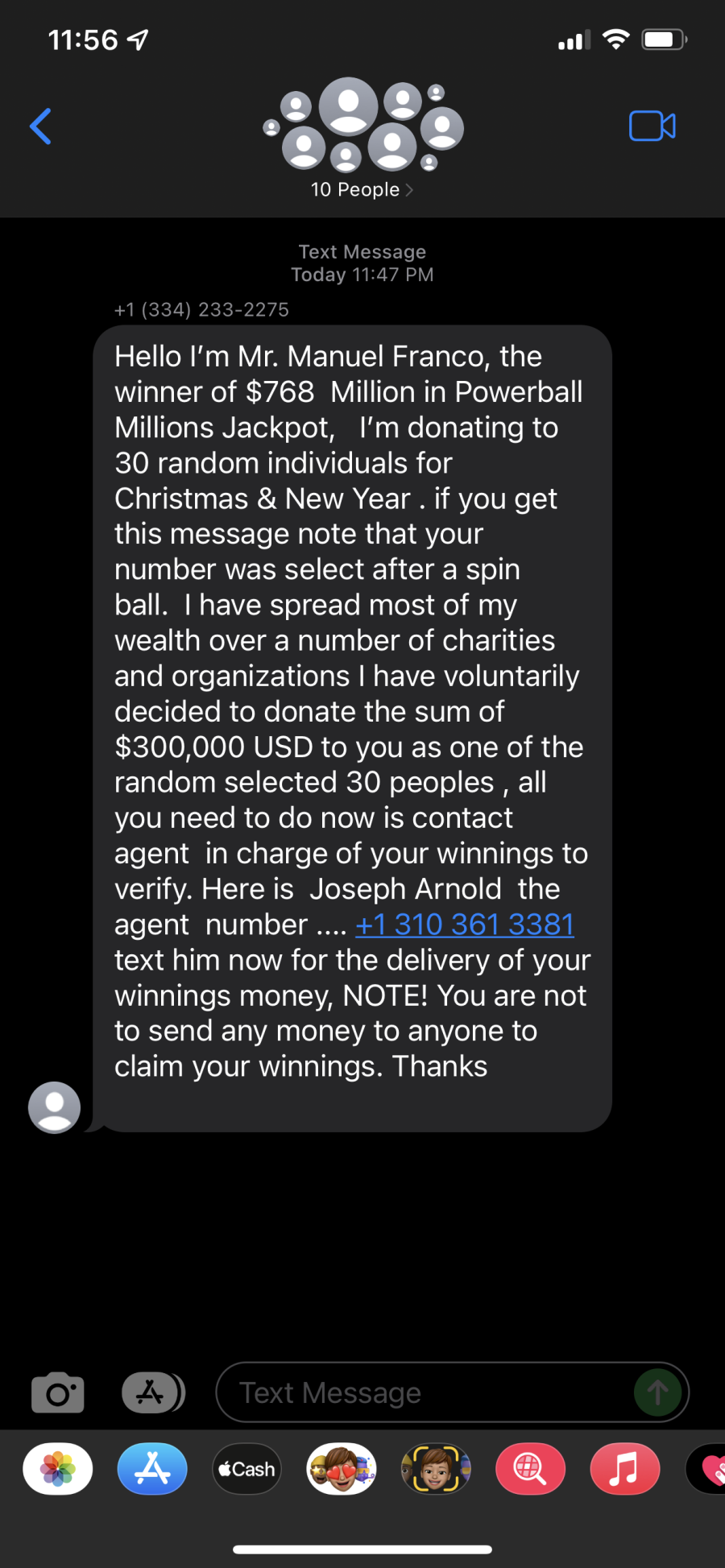Tap the +1 310 361 3381 phone link
Viewport: 725px width, 1568px height.
tap(465, 925)
